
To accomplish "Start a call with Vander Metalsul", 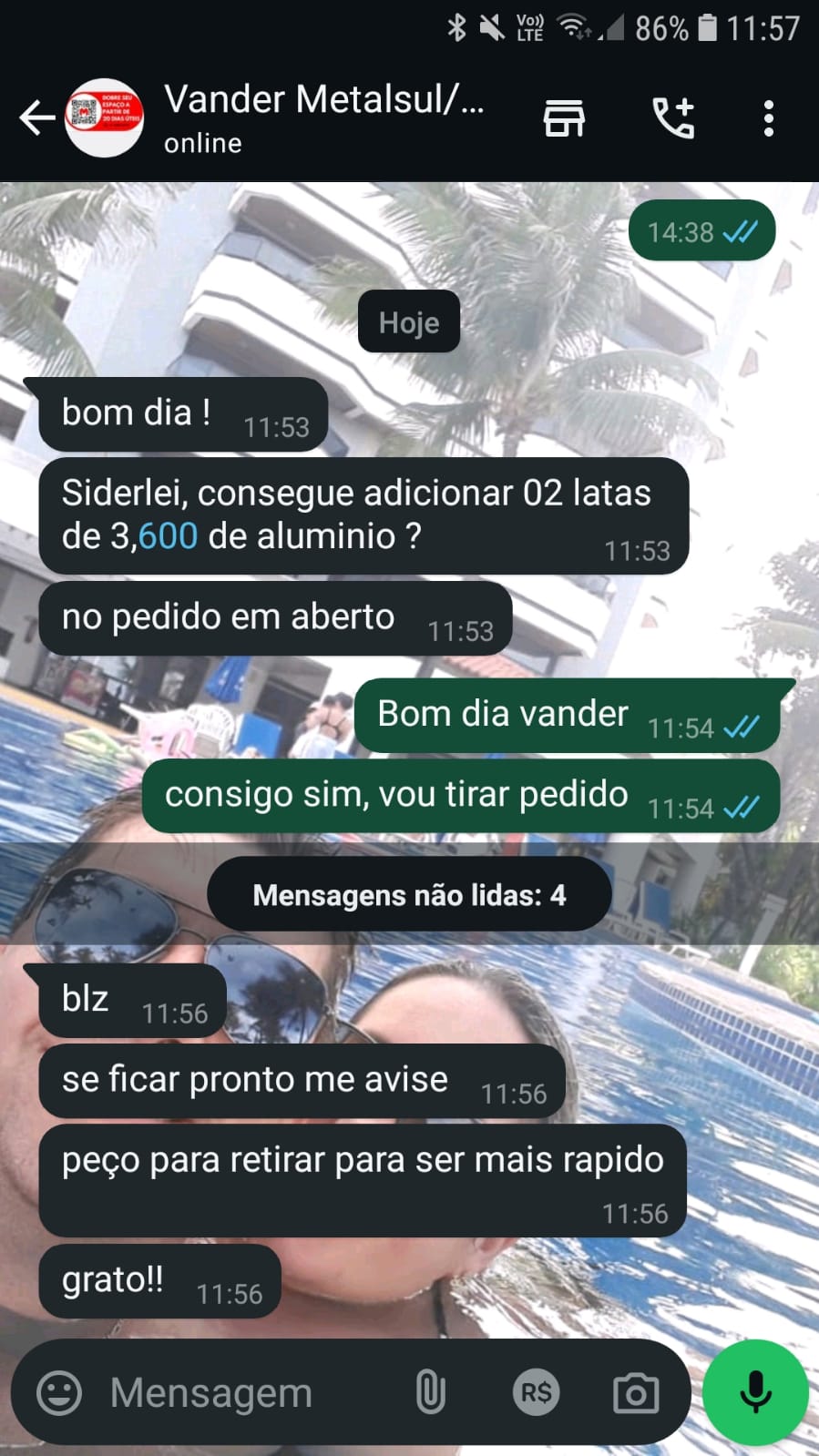I will pyautogui.click(x=673, y=118).
